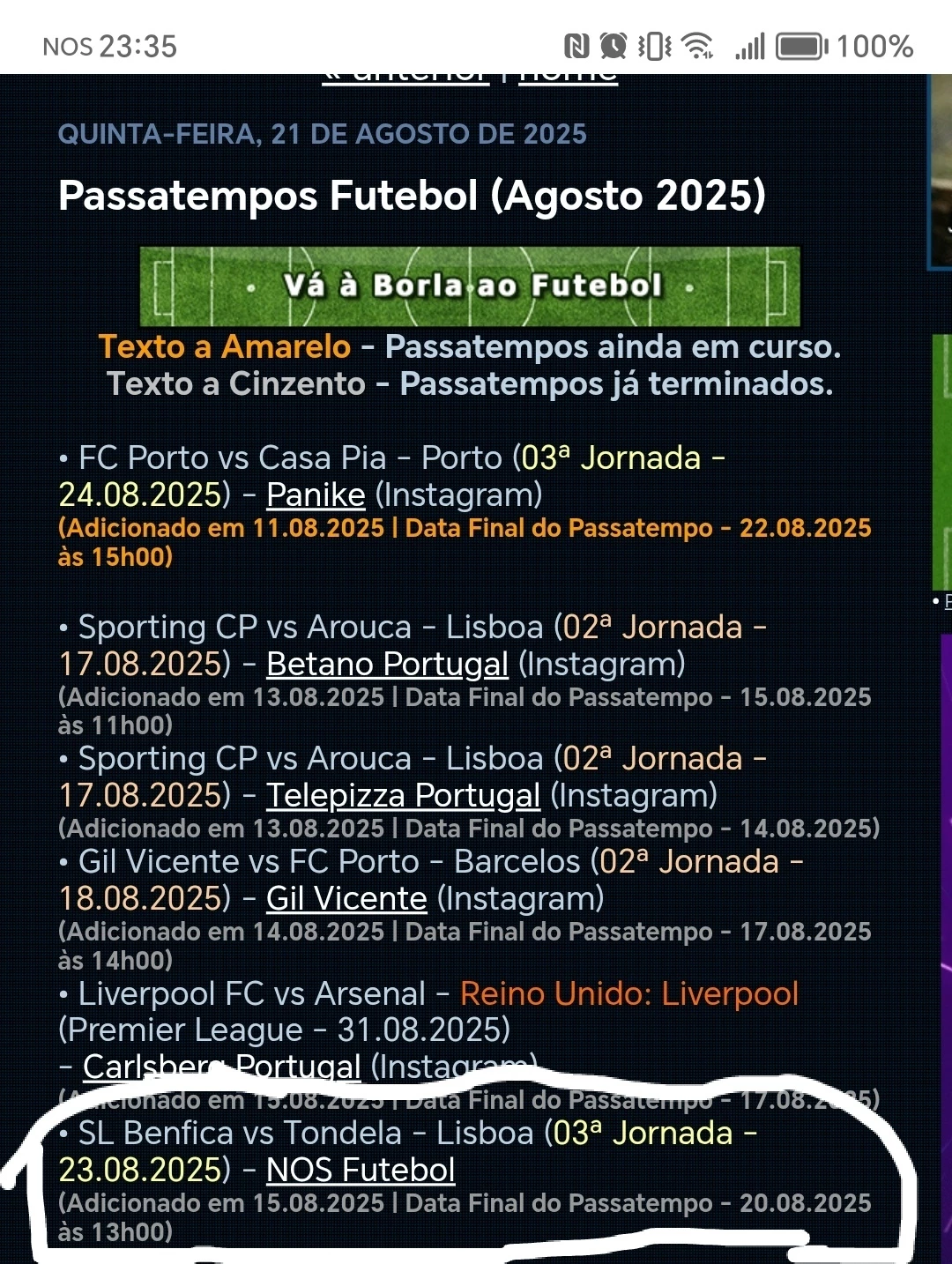The height and width of the screenshot is (1264, 952).
Task: Open the Carlsberg Portugal link
Action: click(x=221, y=1067)
